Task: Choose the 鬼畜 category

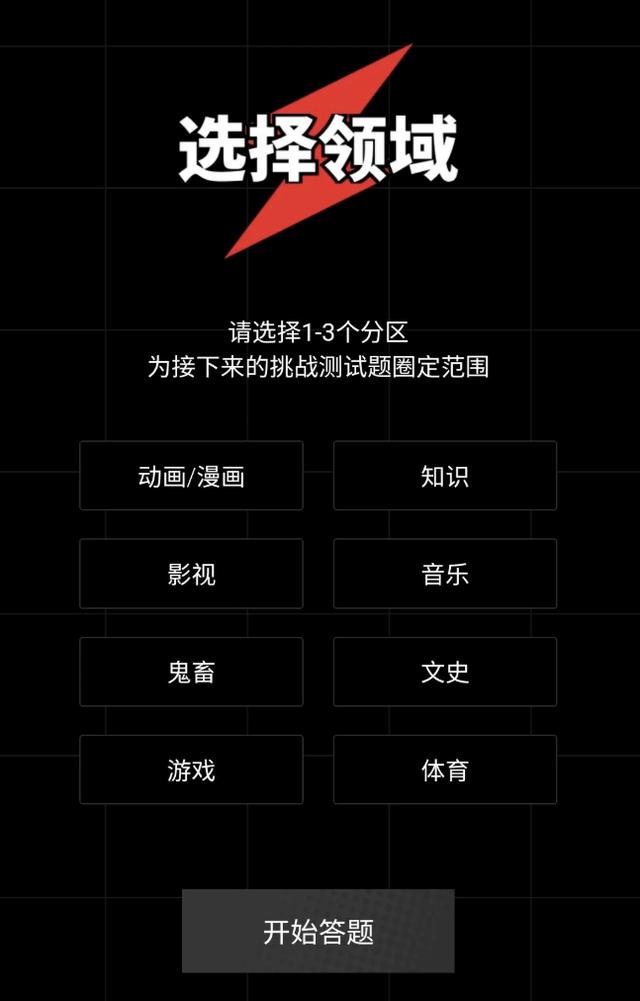Action: tap(191, 672)
